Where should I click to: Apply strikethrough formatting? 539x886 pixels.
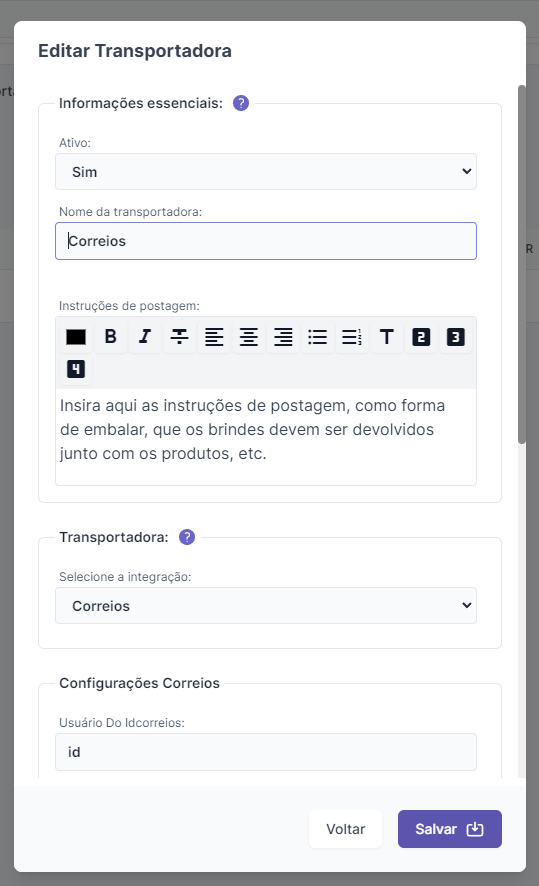point(180,337)
